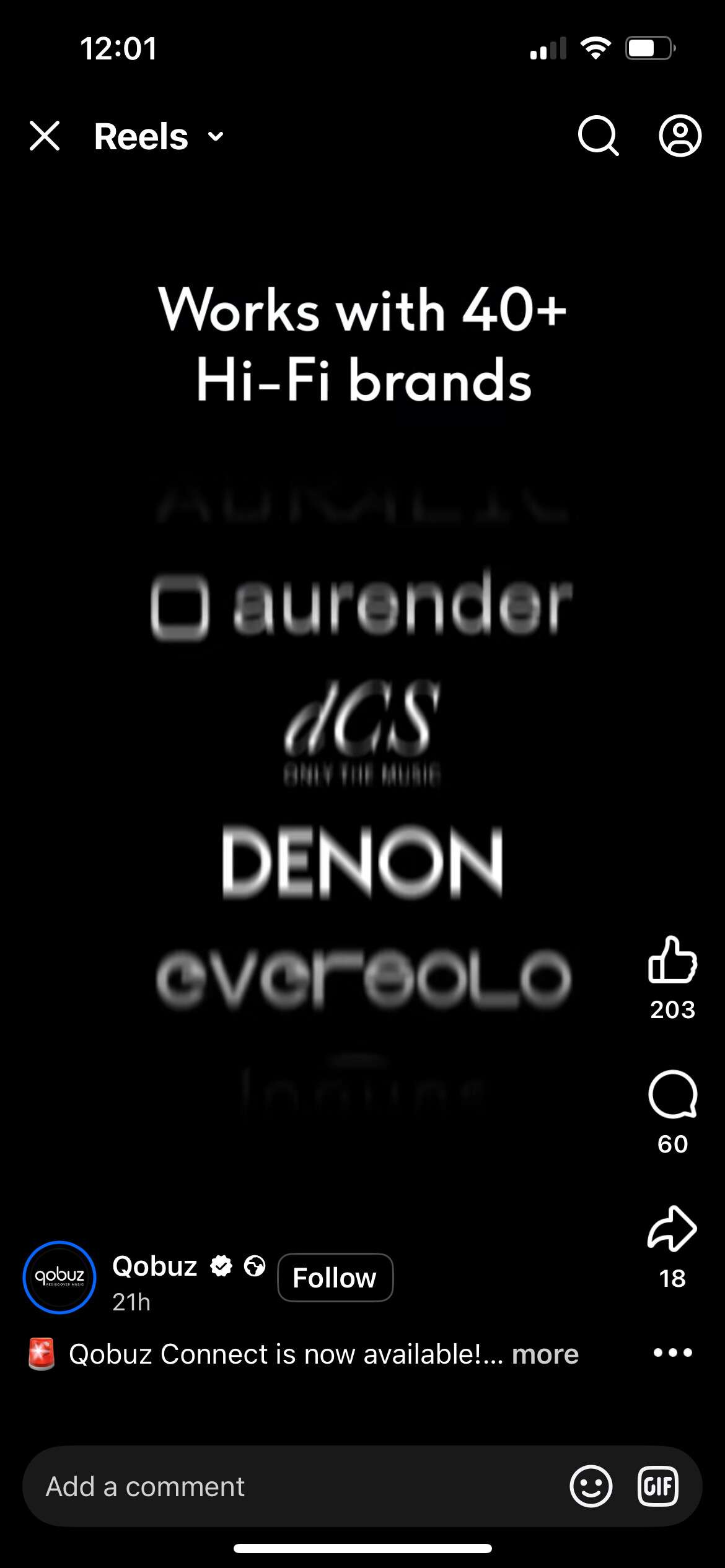Close the Reels viewer
This screenshot has height=1568, width=725.
45,136
